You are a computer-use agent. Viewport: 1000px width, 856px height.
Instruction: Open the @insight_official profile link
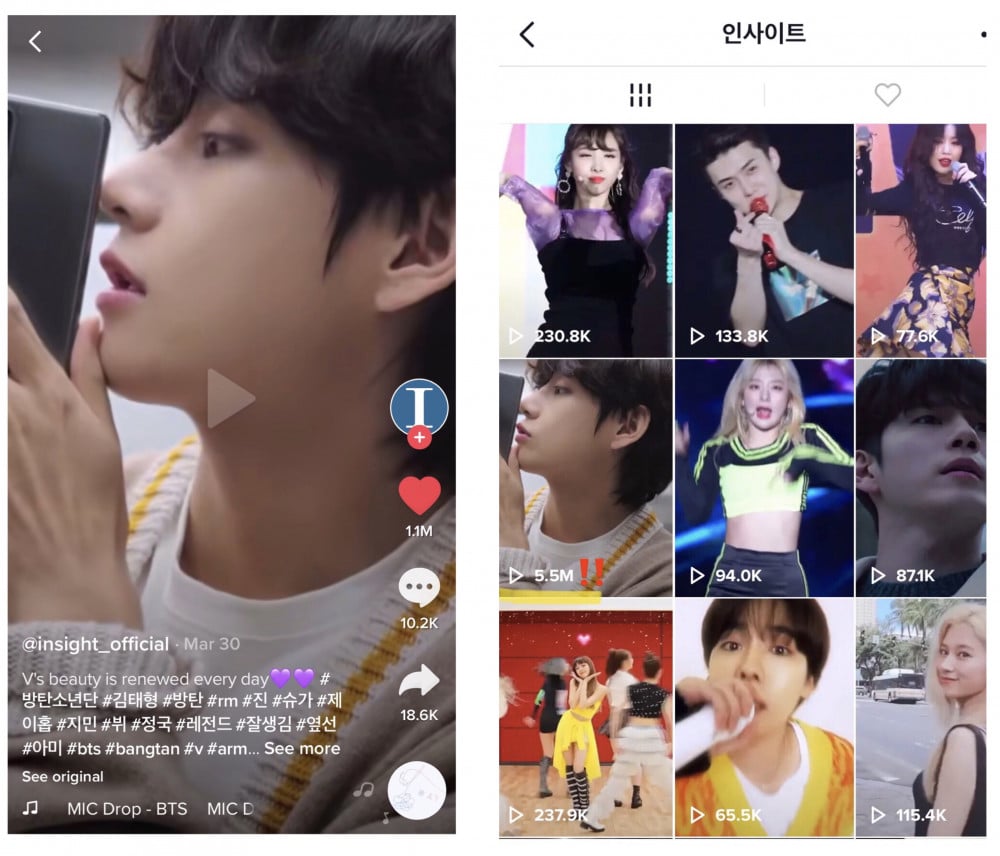[x=96, y=644]
